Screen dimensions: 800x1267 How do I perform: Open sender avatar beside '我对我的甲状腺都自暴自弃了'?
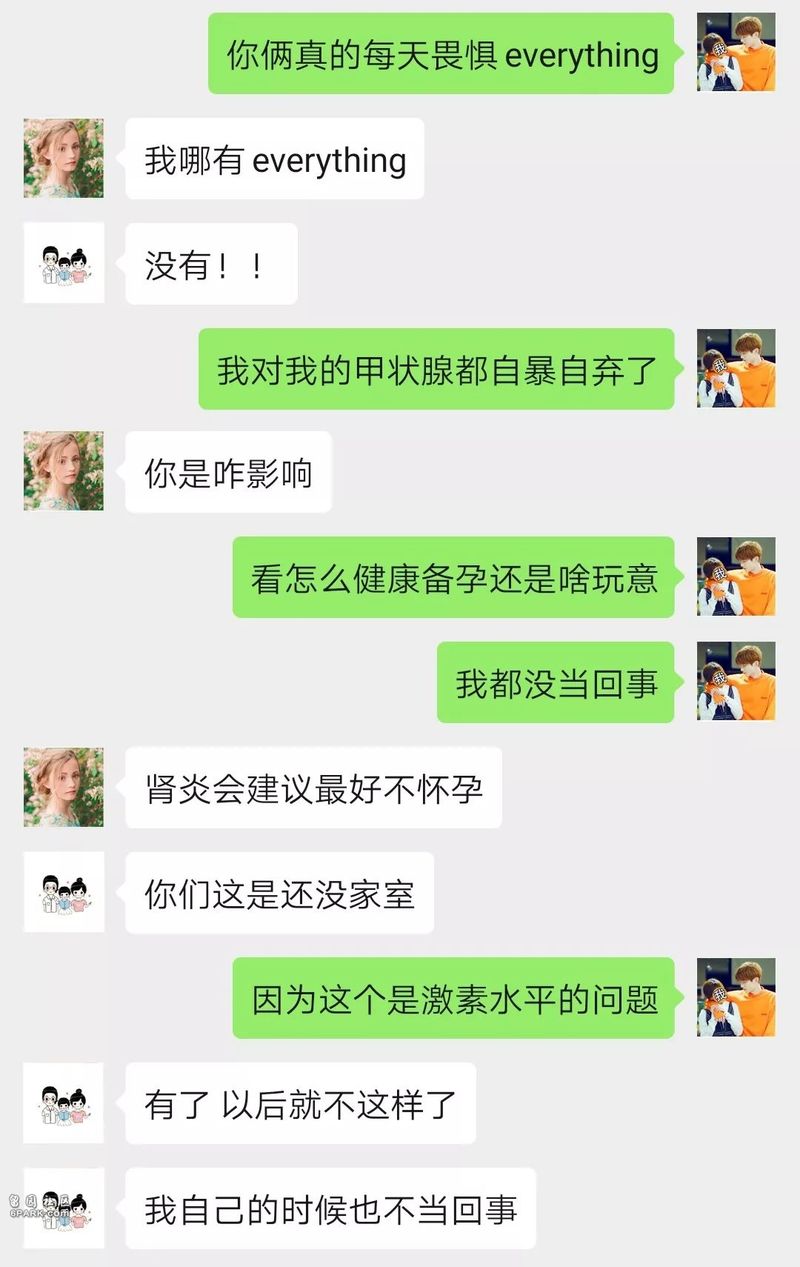pyautogui.click(x=736, y=368)
